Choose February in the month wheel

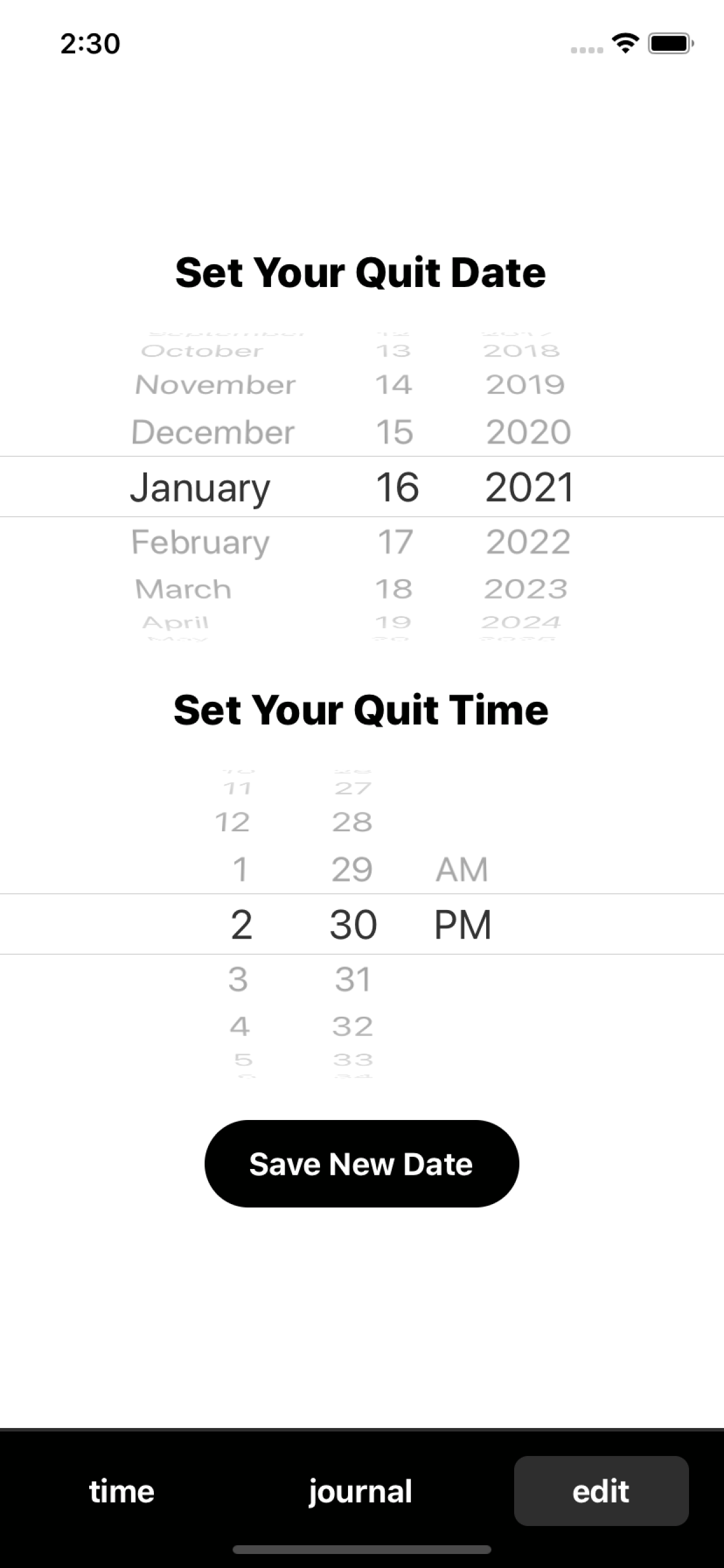click(200, 542)
